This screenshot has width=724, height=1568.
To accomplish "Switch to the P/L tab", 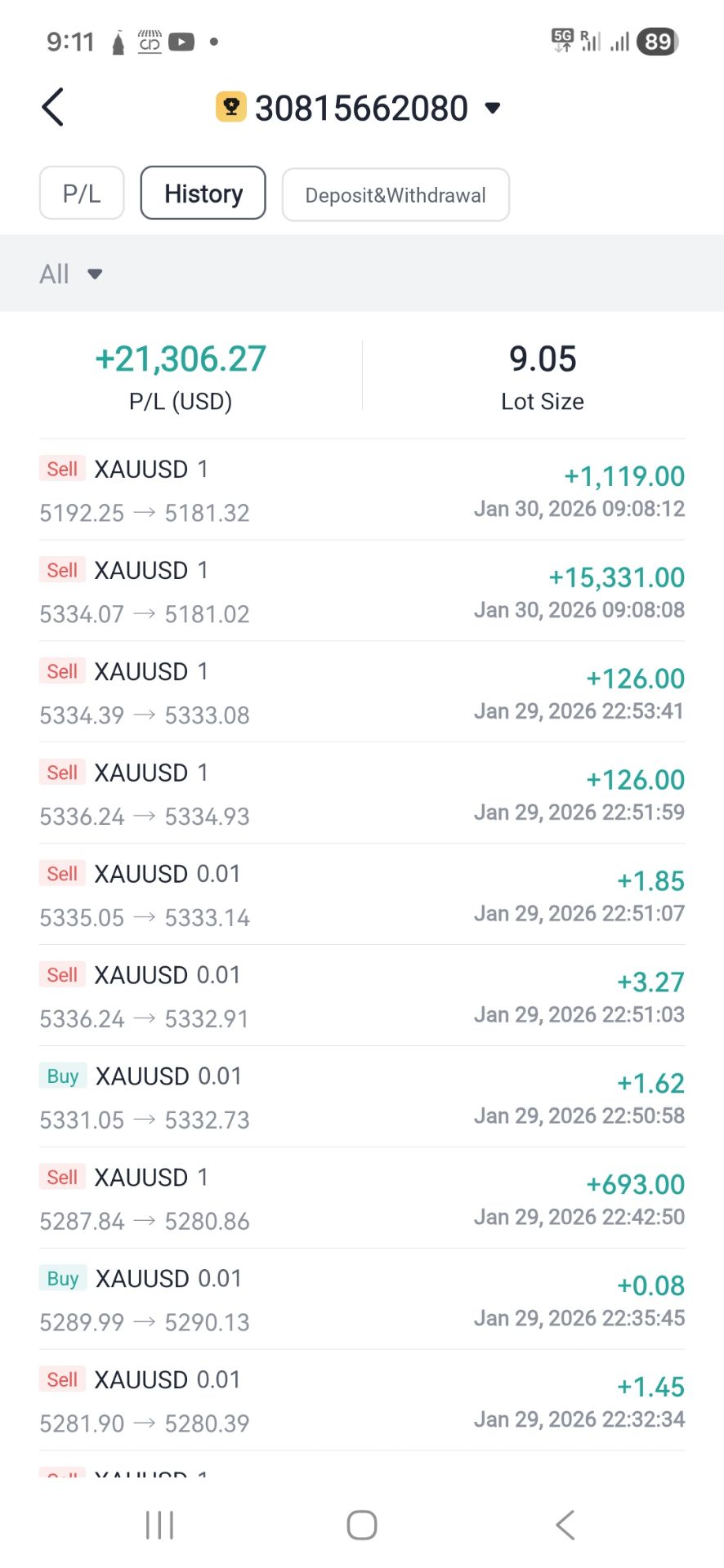I will (82, 194).
